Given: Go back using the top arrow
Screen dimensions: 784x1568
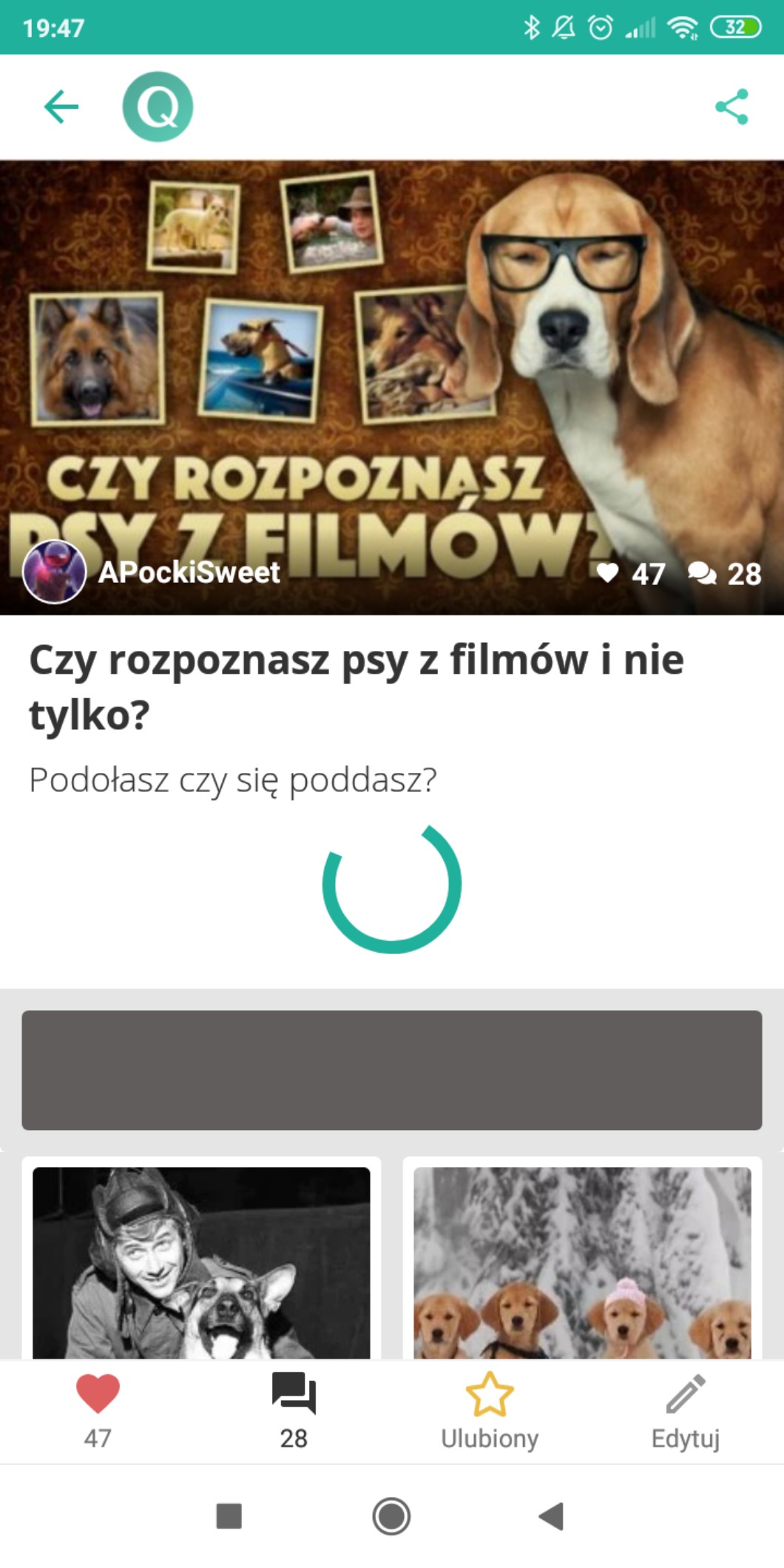Looking at the screenshot, I should [x=61, y=107].
